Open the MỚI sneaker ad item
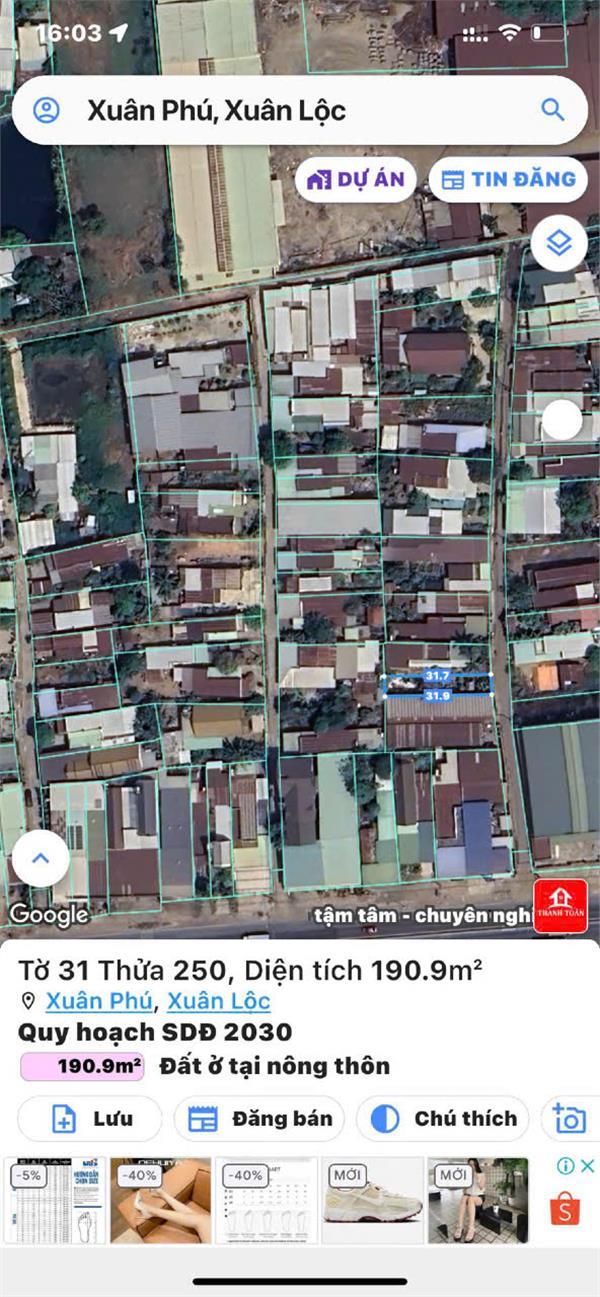The image size is (600, 1297). tap(372, 1201)
